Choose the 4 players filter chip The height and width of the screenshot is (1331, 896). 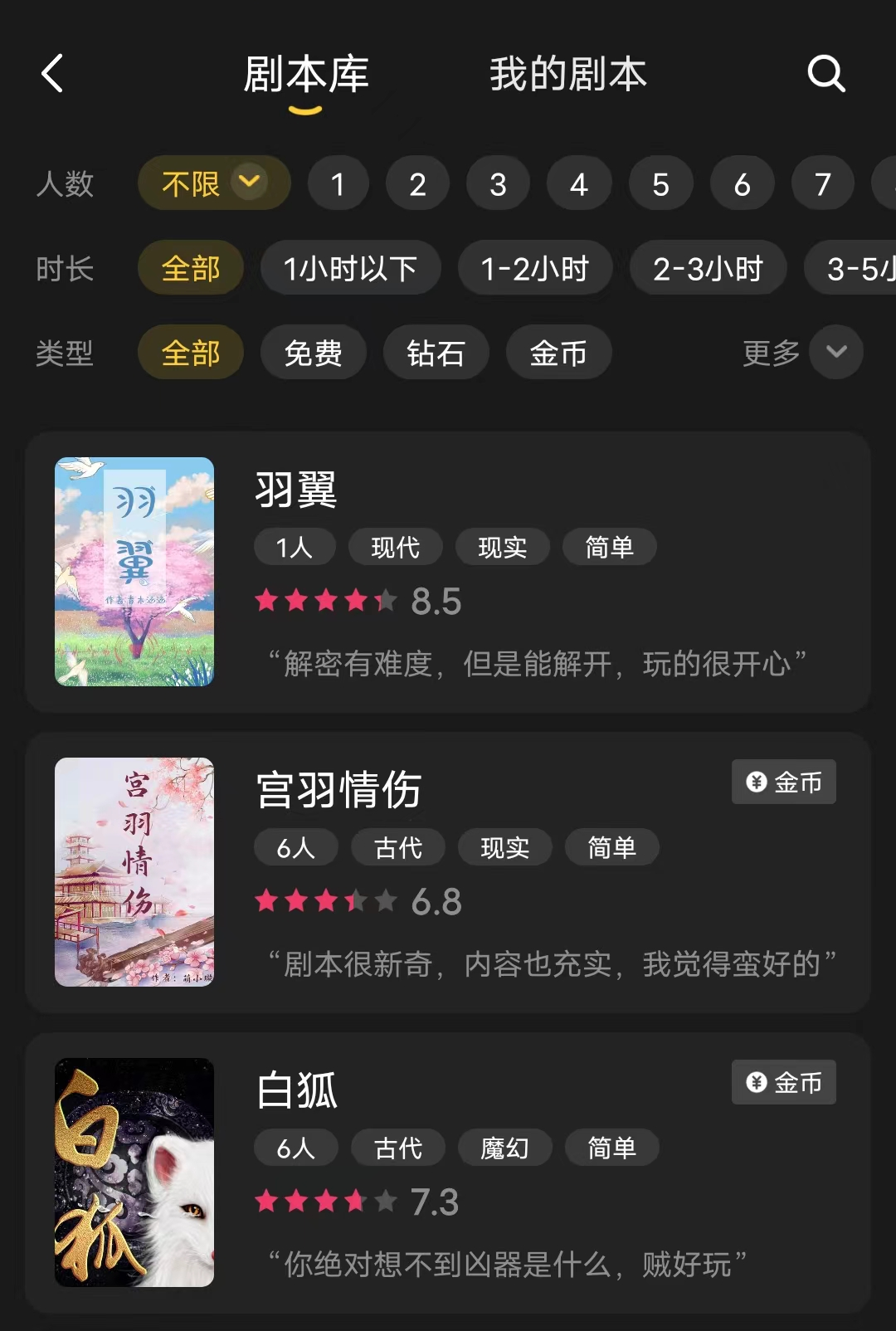point(579,183)
